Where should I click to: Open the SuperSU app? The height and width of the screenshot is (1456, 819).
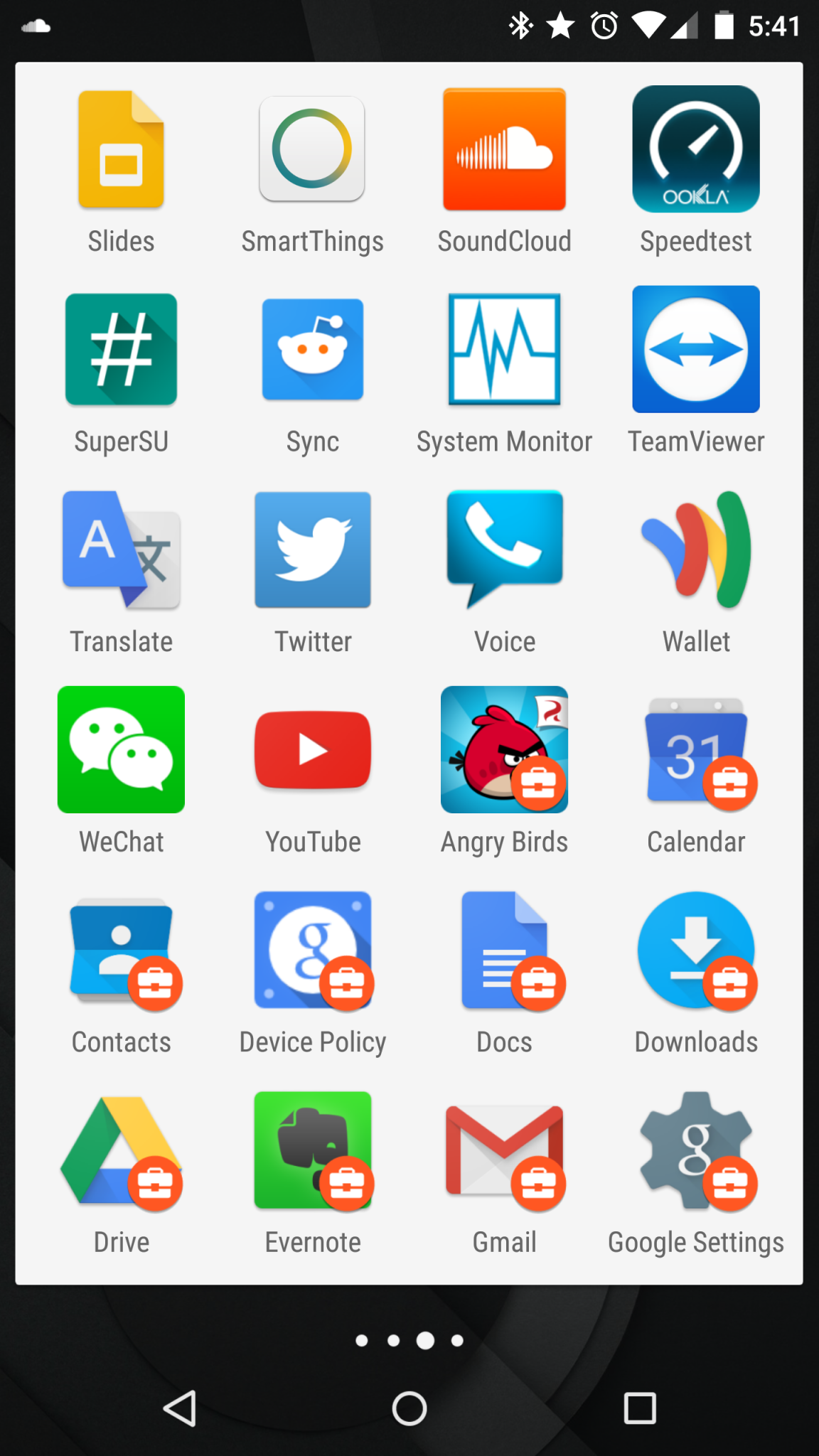coord(121,349)
